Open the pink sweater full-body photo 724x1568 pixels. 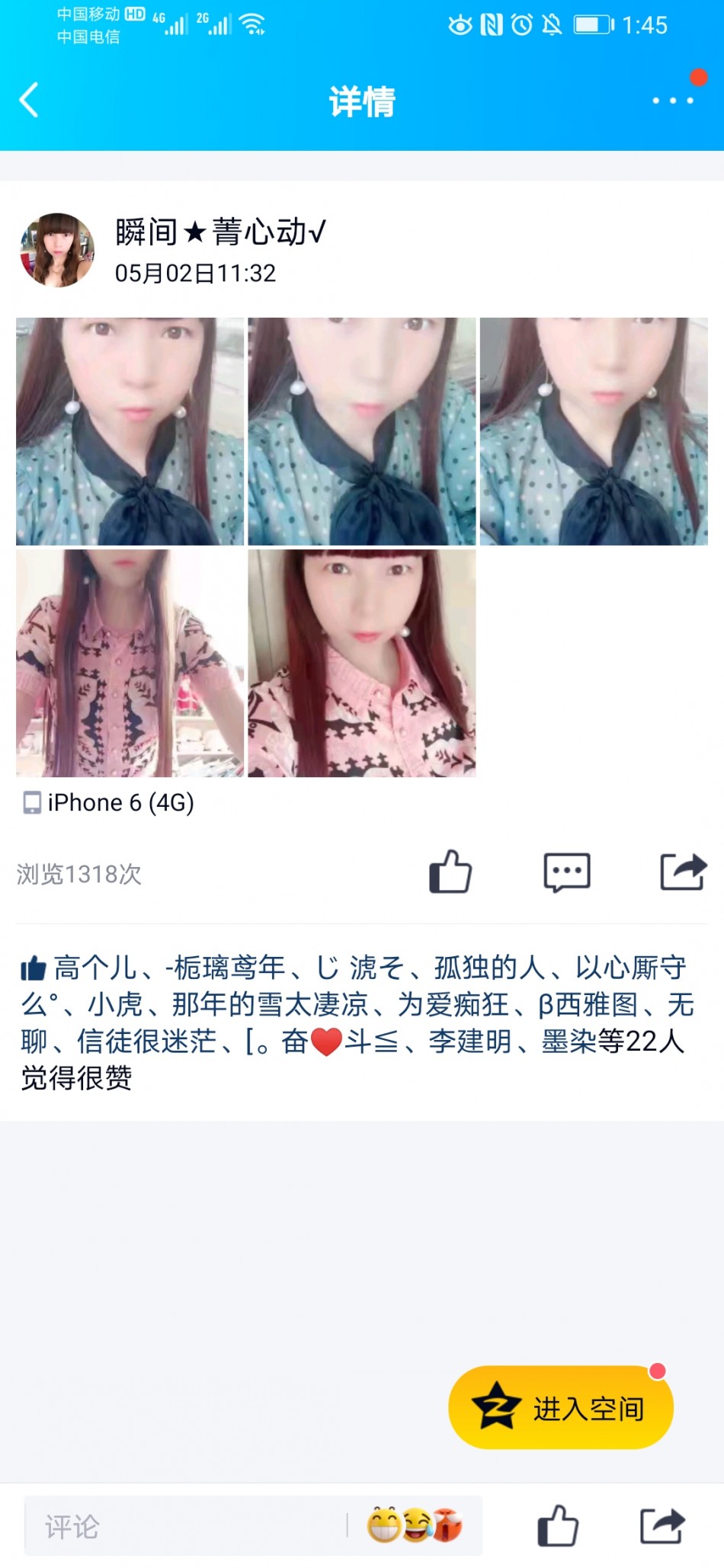tap(130, 664)
